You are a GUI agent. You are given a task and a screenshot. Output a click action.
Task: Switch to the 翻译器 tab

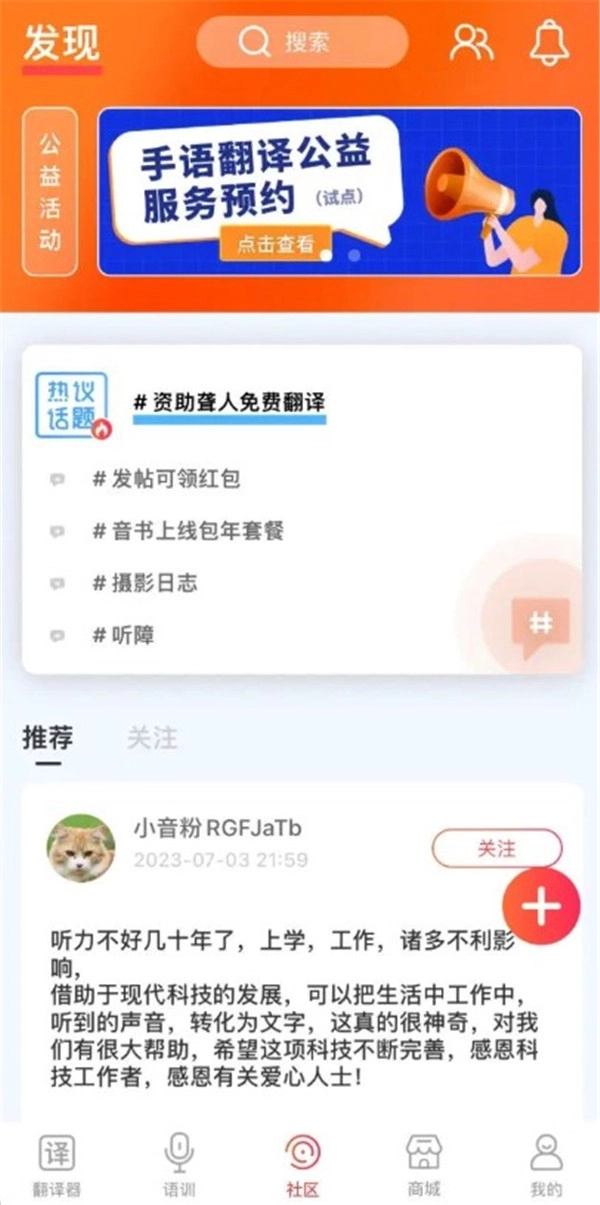56,1165
